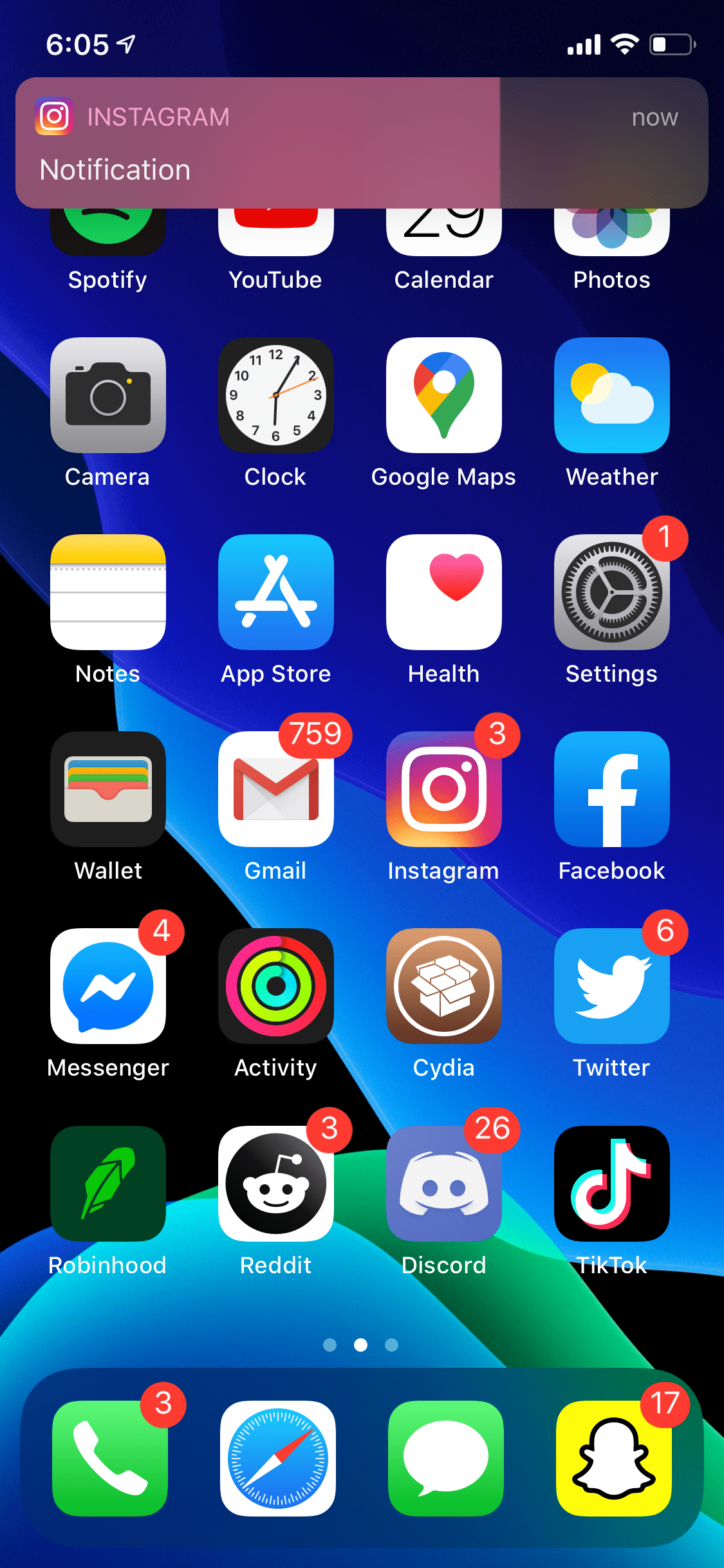
Task: Launch the App Store
Action: [x=276, y=592]
